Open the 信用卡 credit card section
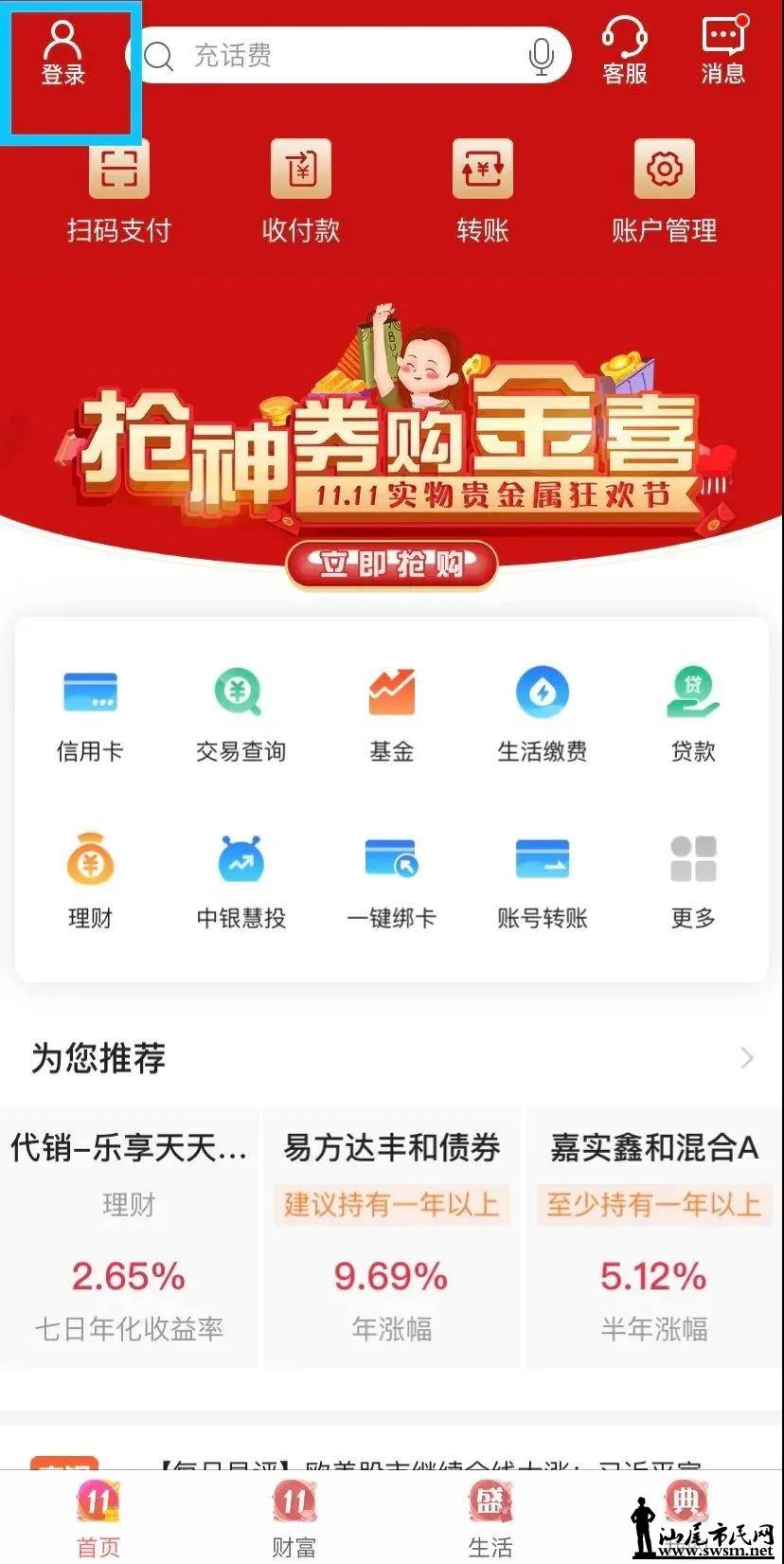 click(90, 715)
